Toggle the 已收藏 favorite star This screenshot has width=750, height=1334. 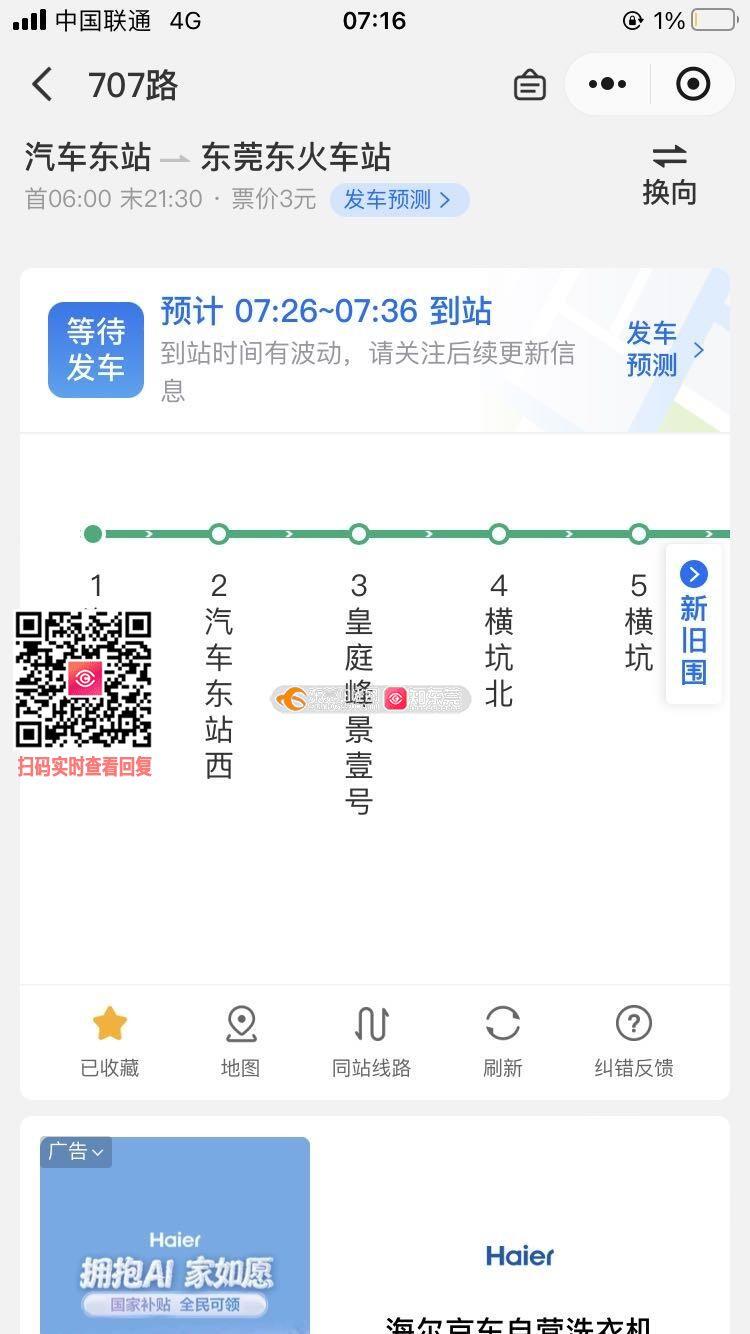point(110,1040)
